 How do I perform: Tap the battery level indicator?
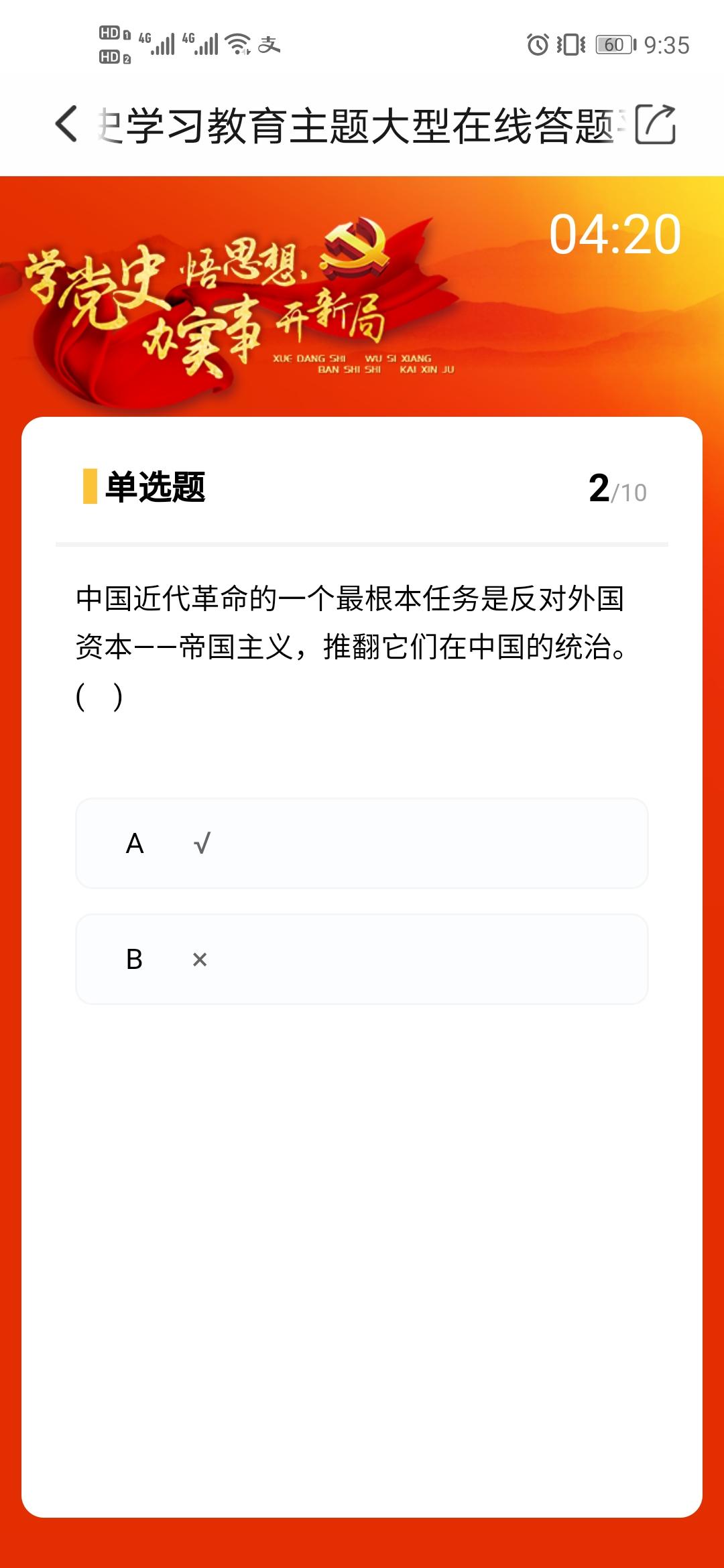point(613,43)
